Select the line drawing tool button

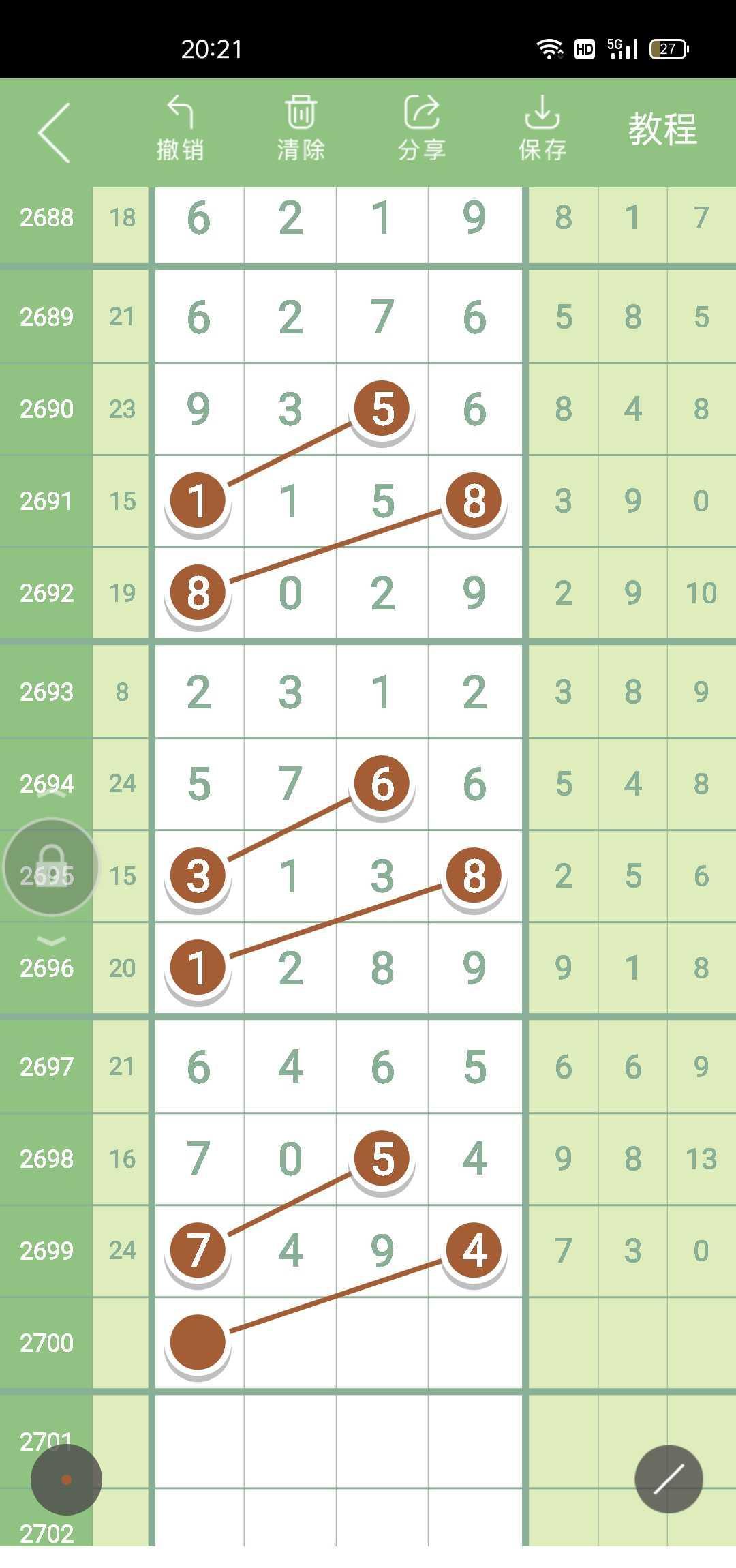(x=669, y=1479)
